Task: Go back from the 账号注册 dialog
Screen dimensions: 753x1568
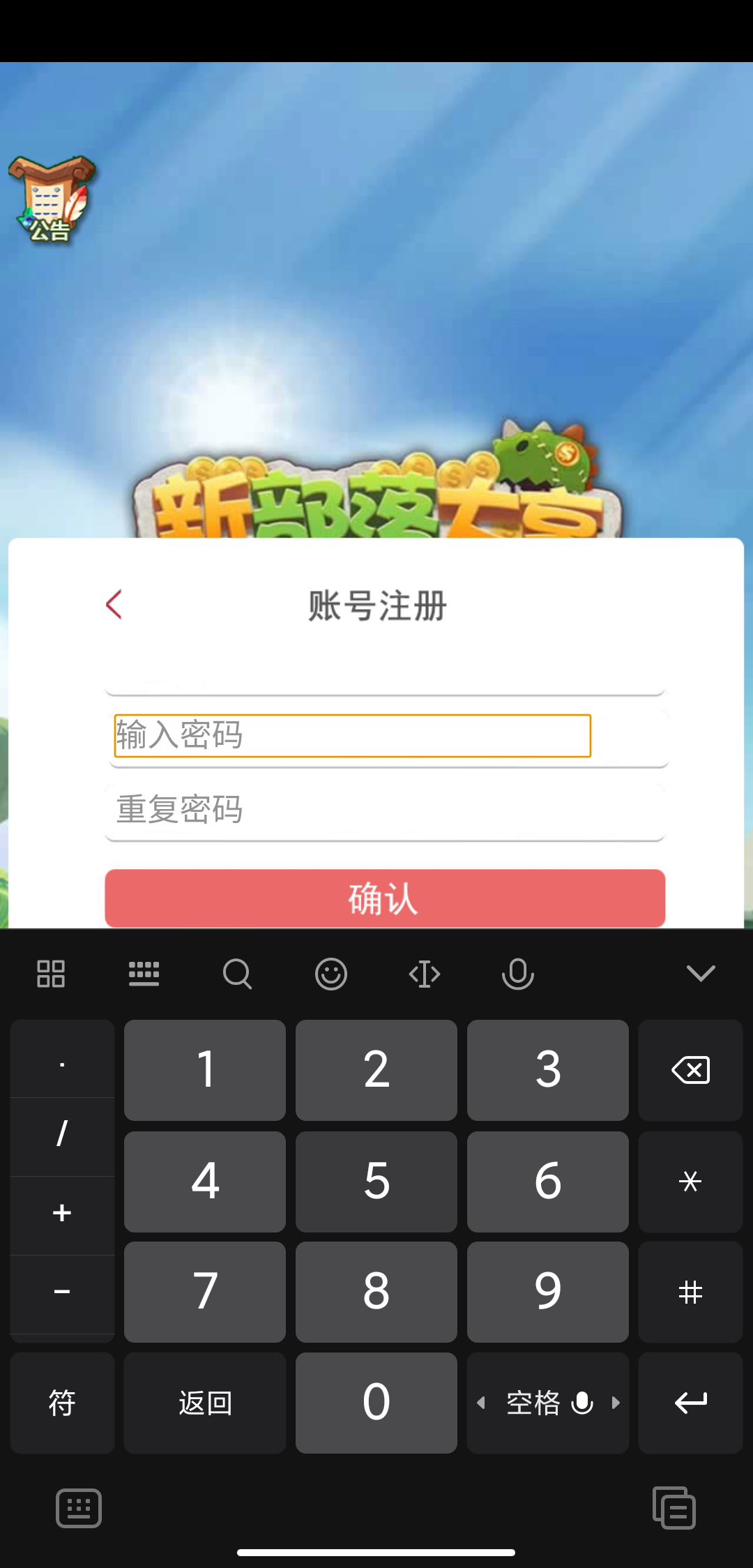Action: tap(114, 604)
